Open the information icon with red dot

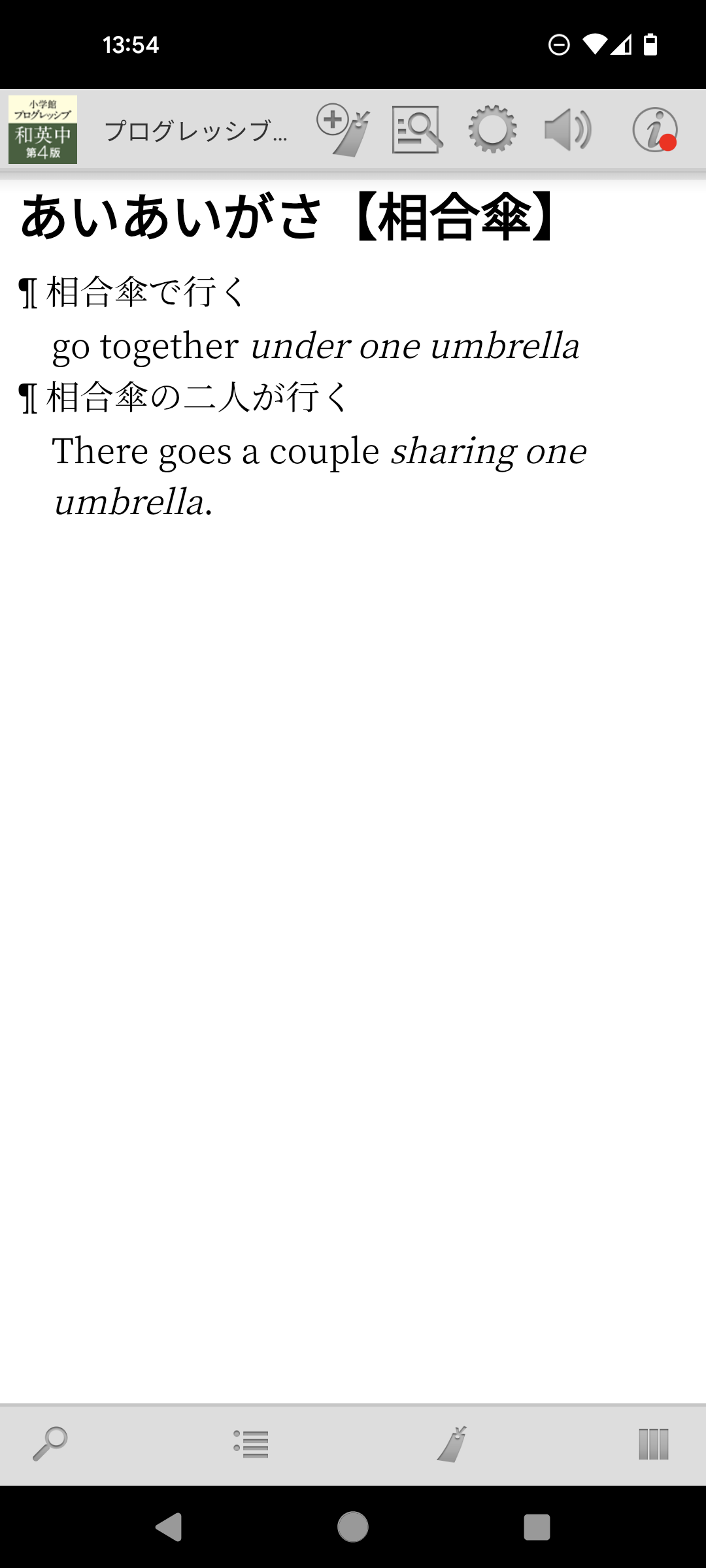coord(654,130)
